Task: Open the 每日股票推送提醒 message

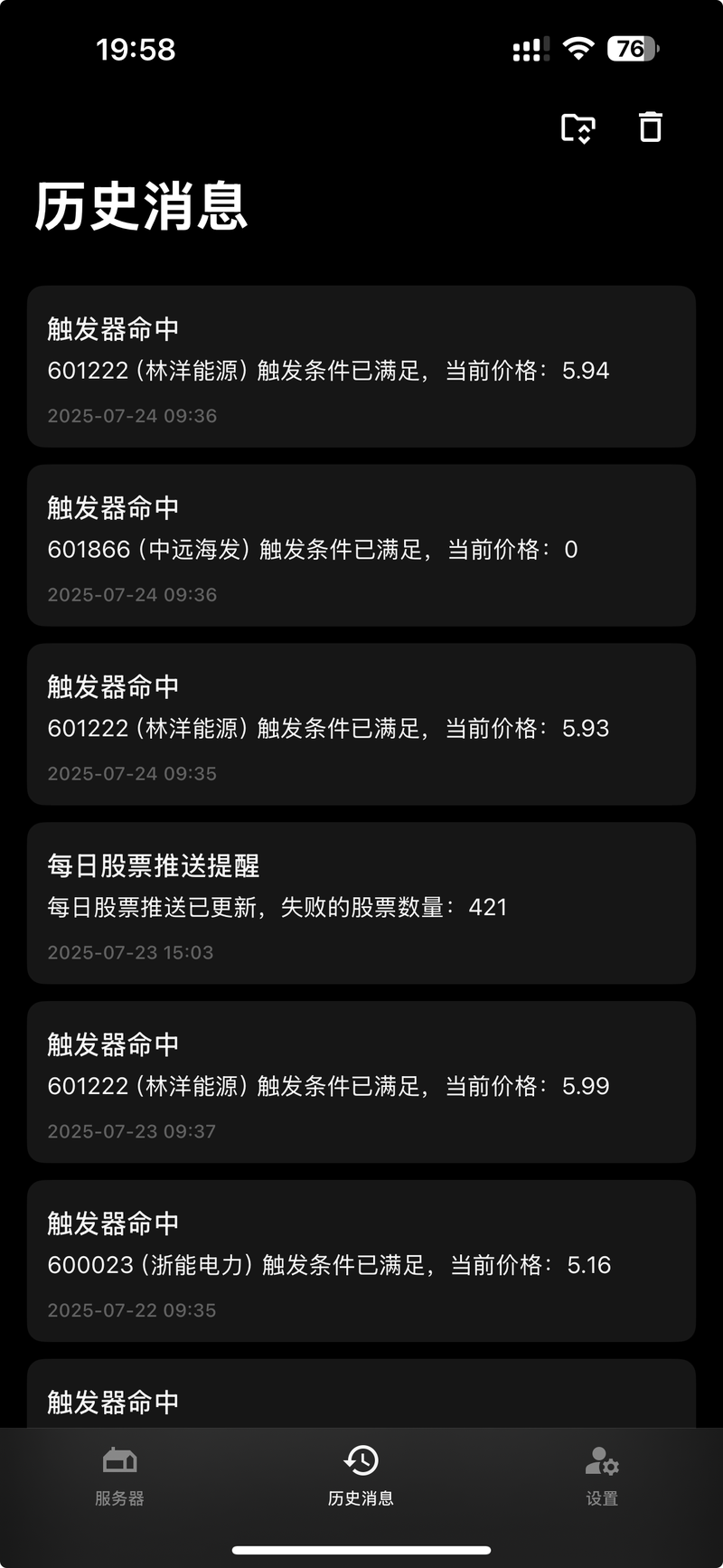Action: coord(361,903)
